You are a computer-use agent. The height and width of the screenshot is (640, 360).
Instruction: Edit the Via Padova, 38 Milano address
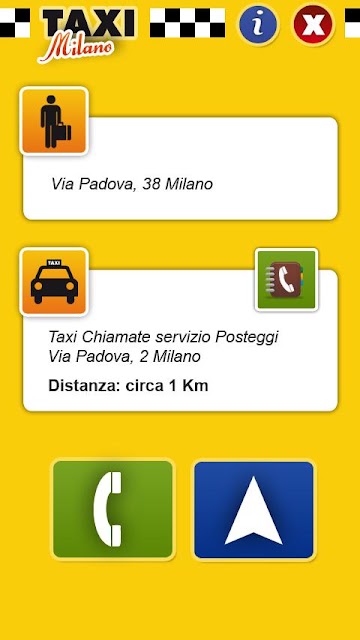point(132,184)
